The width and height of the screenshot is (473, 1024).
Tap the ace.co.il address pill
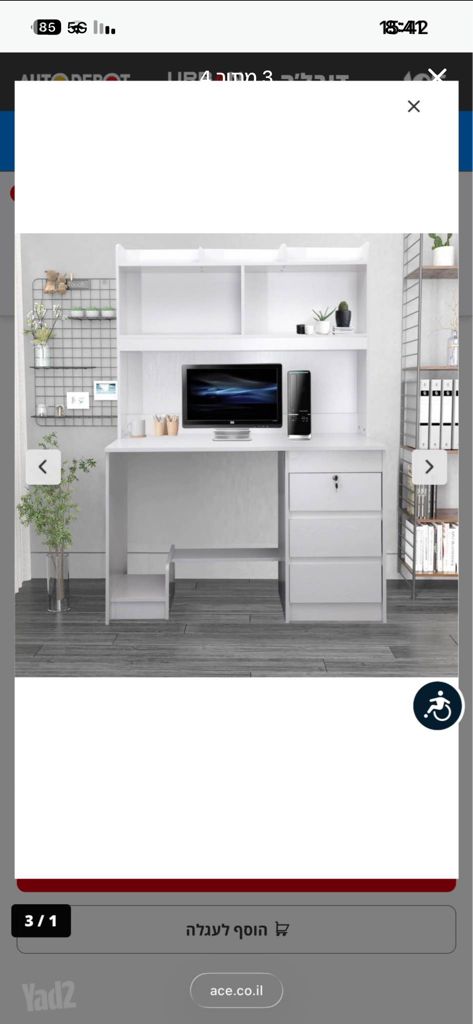coord(236,991)
